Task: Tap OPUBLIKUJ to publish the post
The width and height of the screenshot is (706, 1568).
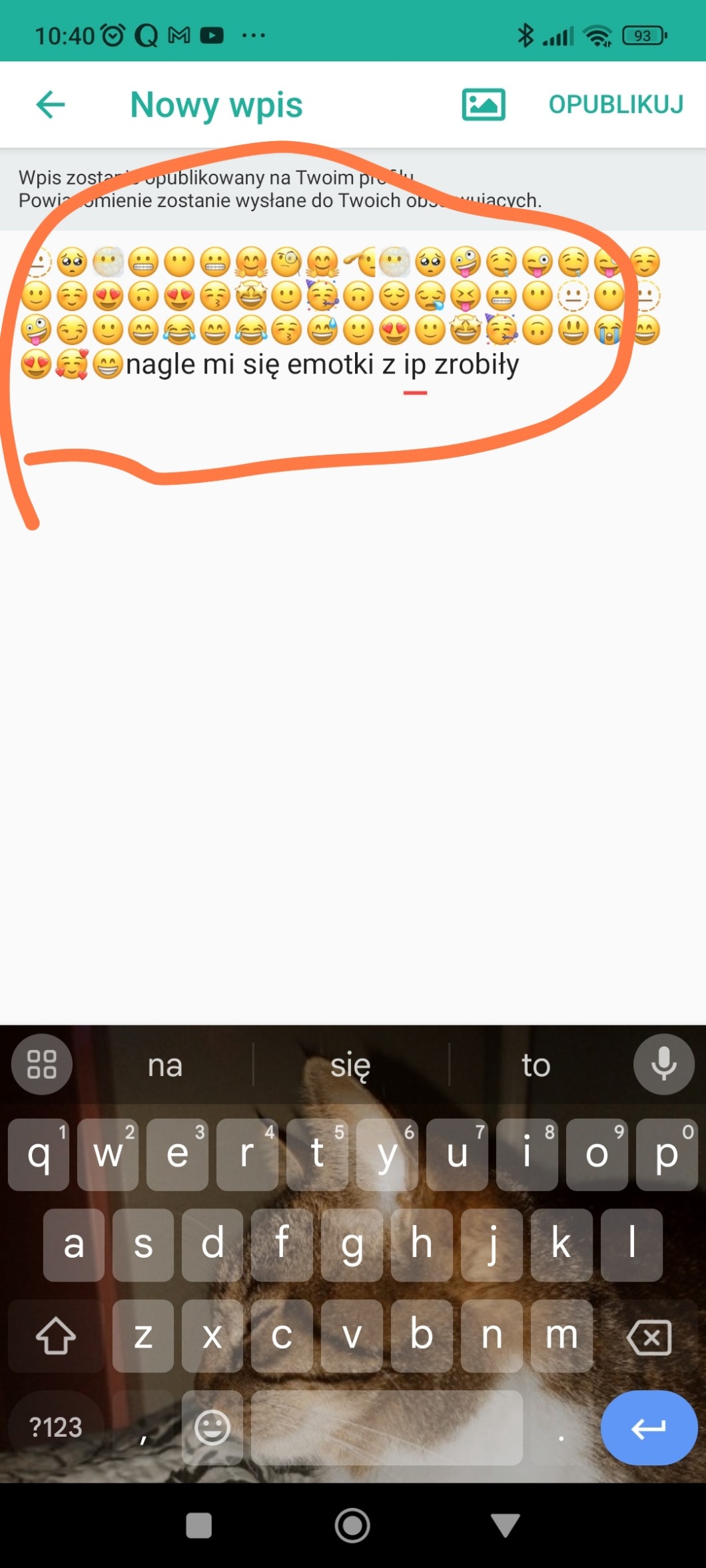Action: coord(615,105)
